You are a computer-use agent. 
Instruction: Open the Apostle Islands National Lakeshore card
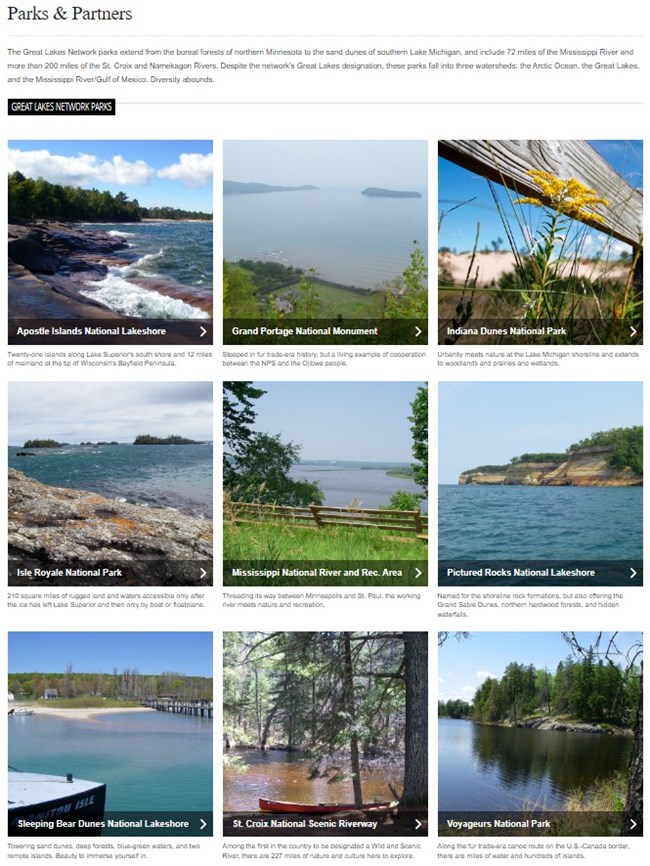point(110,242)
